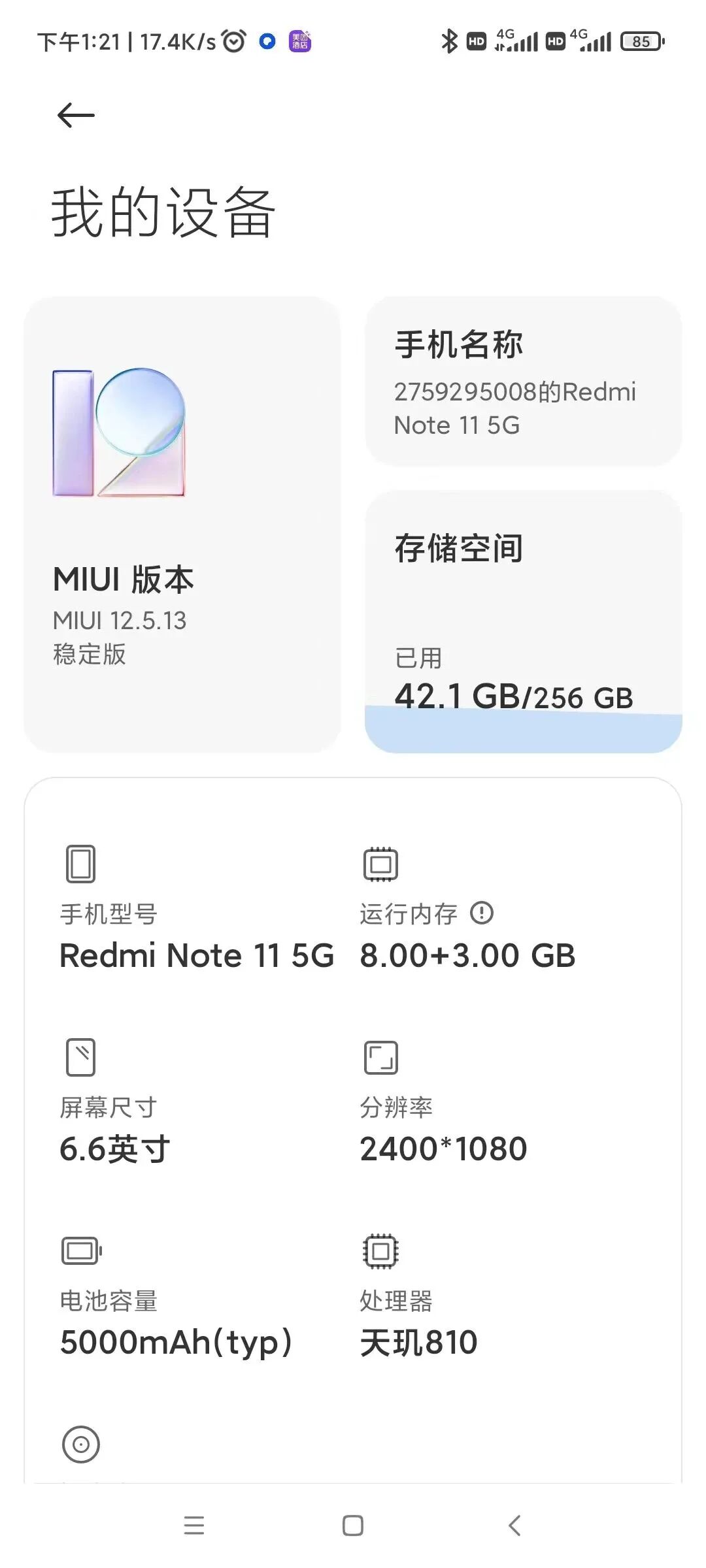Open the 存储空间 storage card
This screenshot has height=1568, width=706.
point(523,621)
